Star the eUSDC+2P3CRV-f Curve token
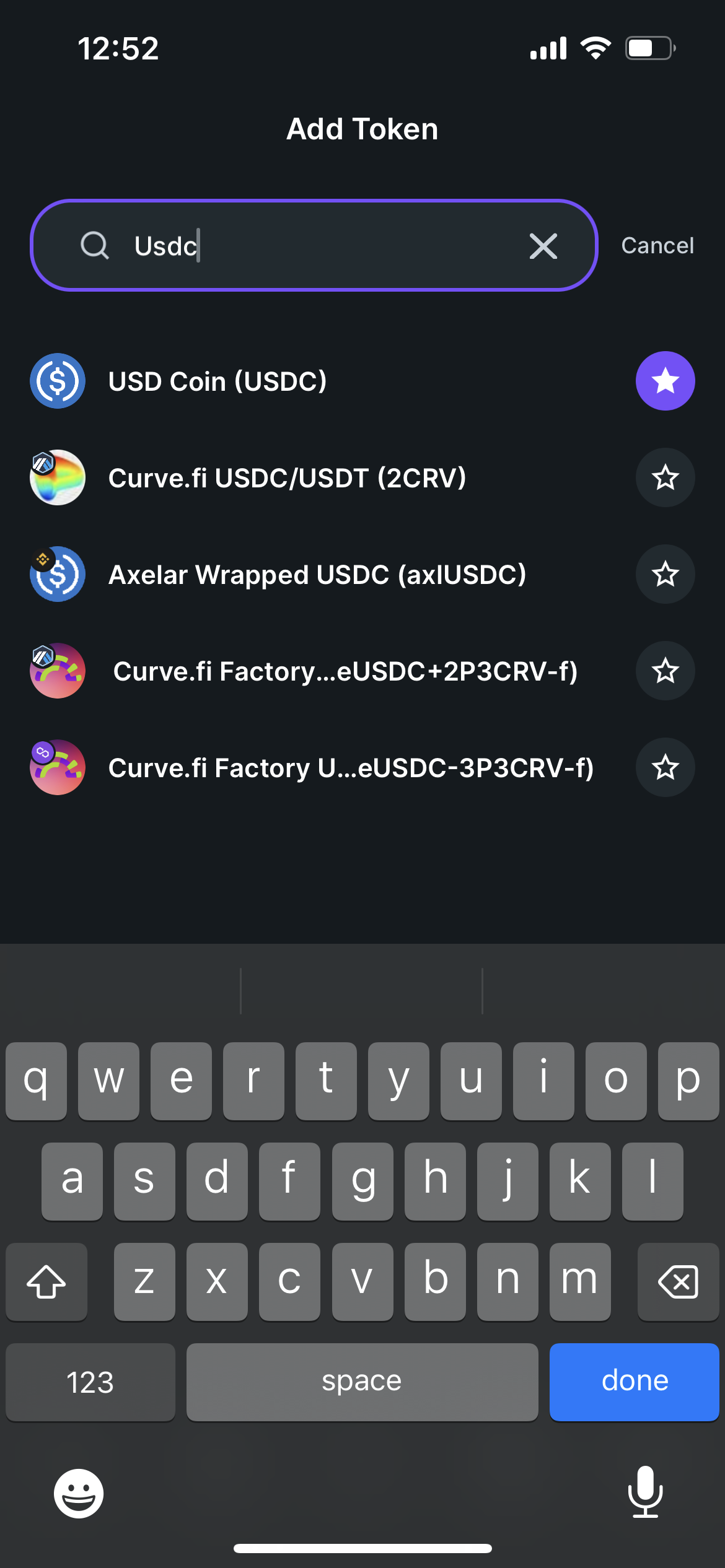This screenshot has width=725, height=1568. (x=666, y=671)
